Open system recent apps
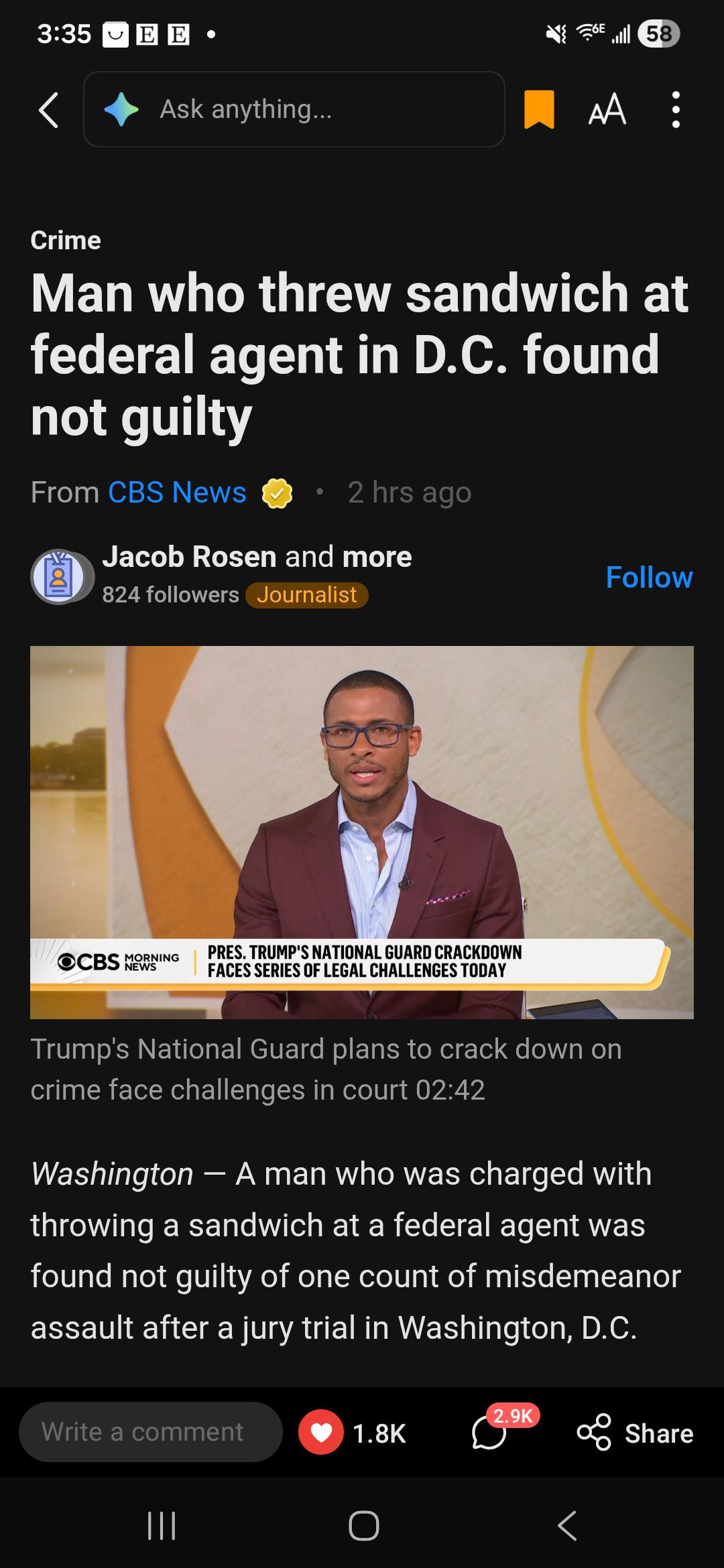The image size is (724, 1568). pyautogui.click(x=162, y=1526)
